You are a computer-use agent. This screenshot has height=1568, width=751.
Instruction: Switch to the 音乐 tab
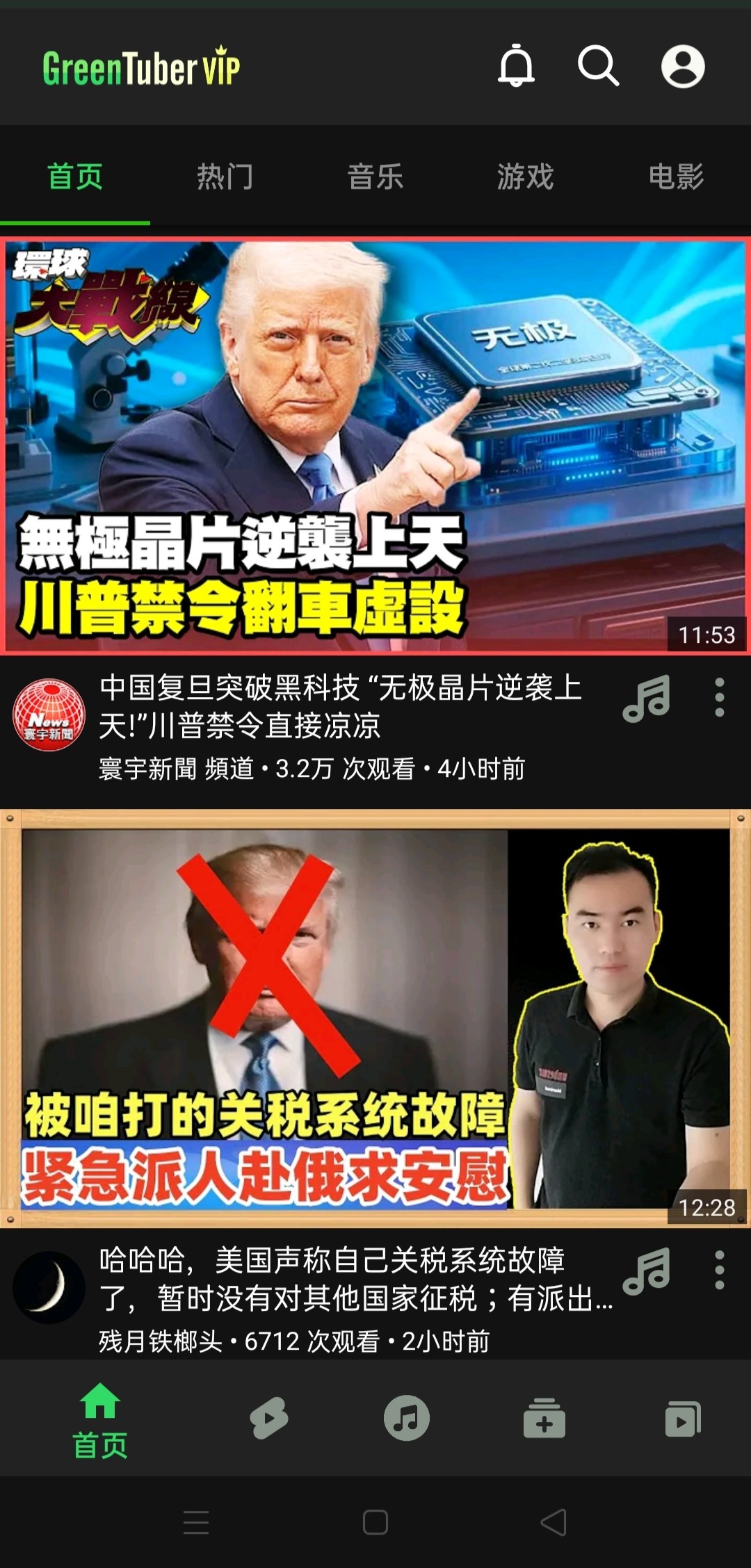pos(375,177)
